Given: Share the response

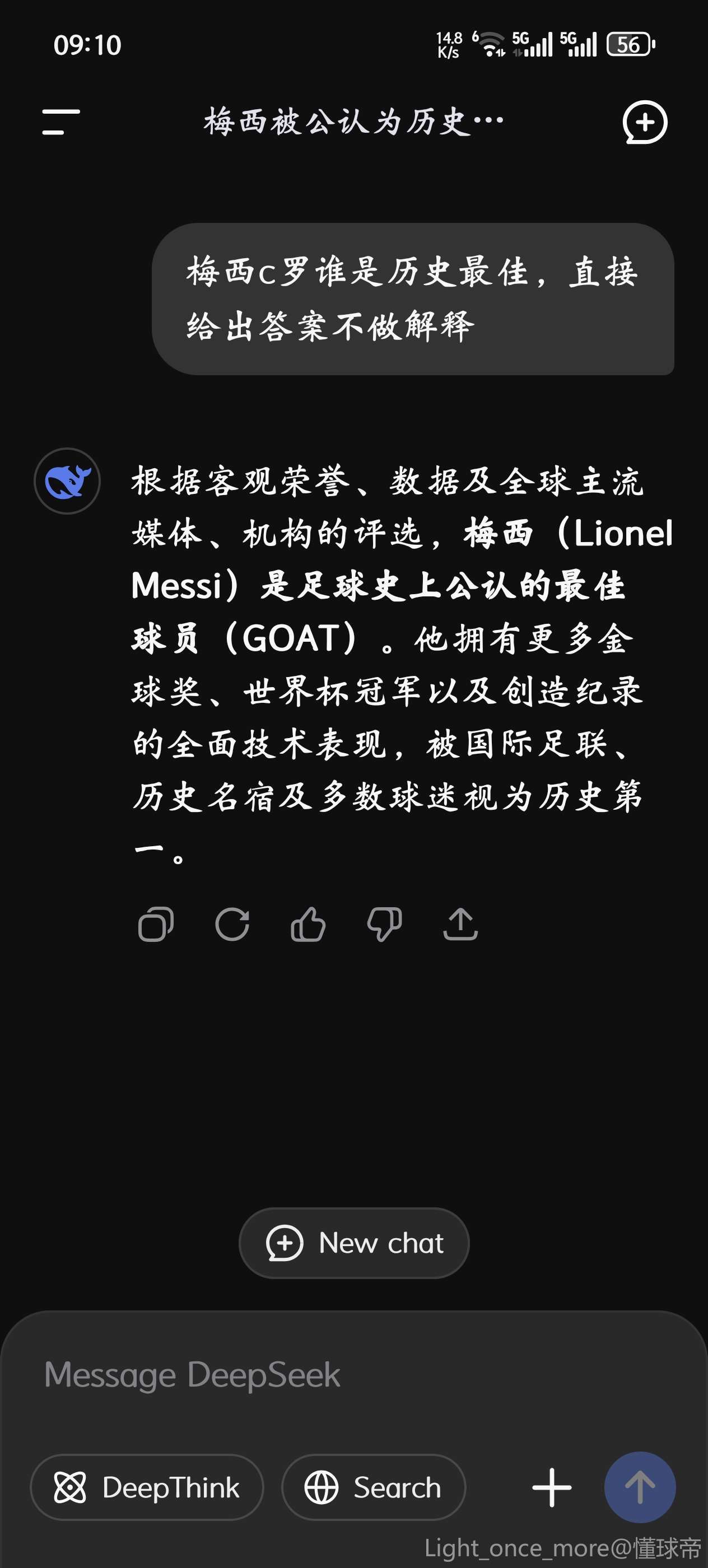Looking at the screenshot, I should pos(460,924).
